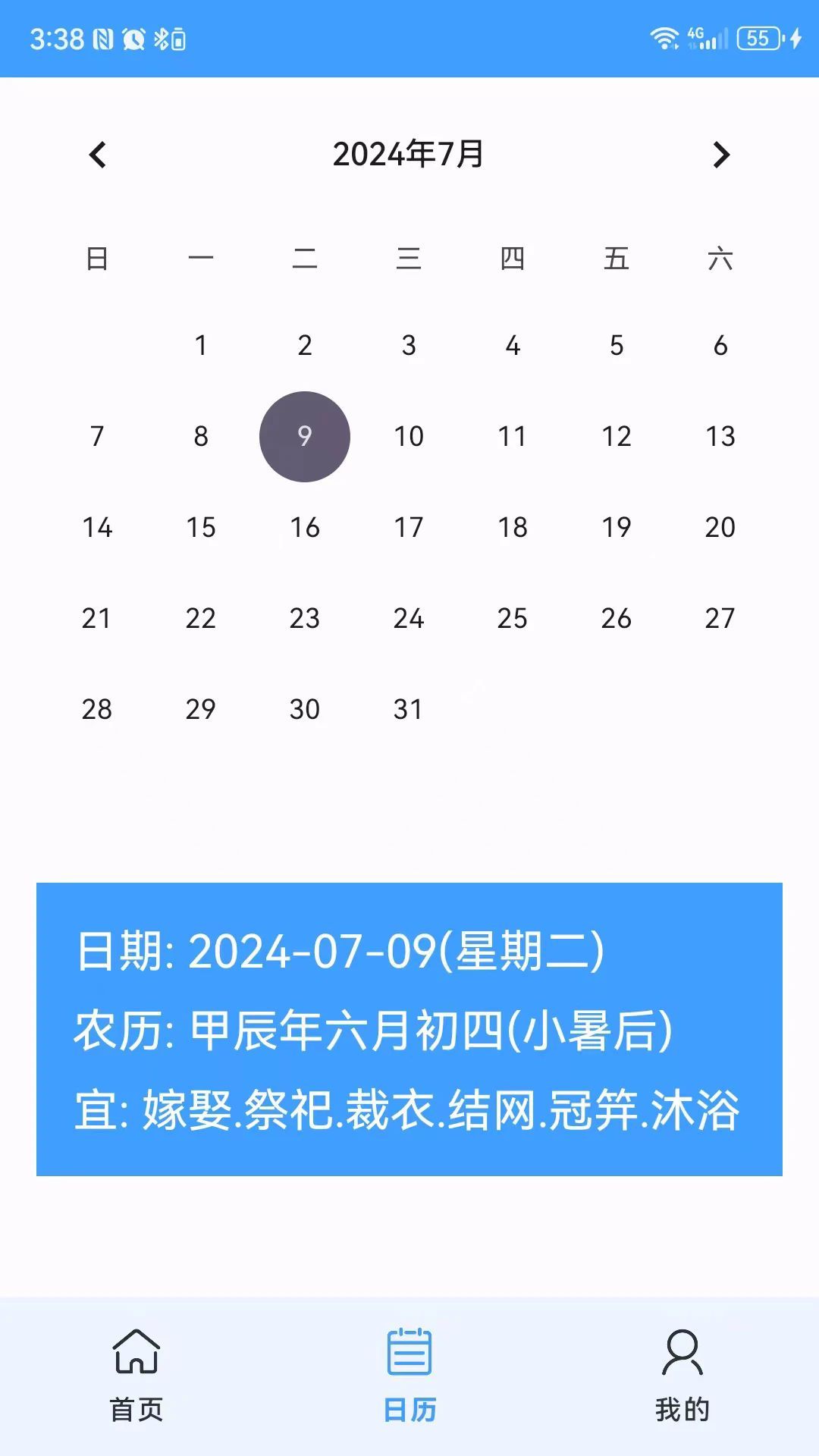Select July 13 on the calendar
The height and width of the screenshot is (1456, 819).
click(720, 437)
